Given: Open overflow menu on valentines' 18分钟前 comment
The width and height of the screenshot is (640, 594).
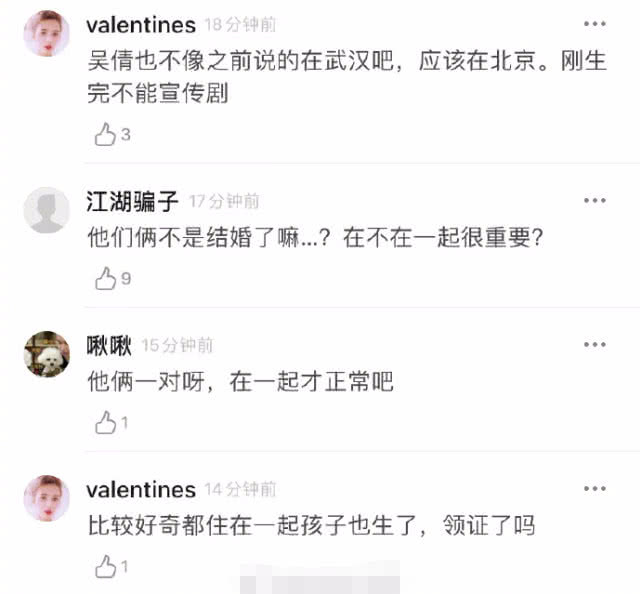Looking at the screenshot, I should point(596,24).
